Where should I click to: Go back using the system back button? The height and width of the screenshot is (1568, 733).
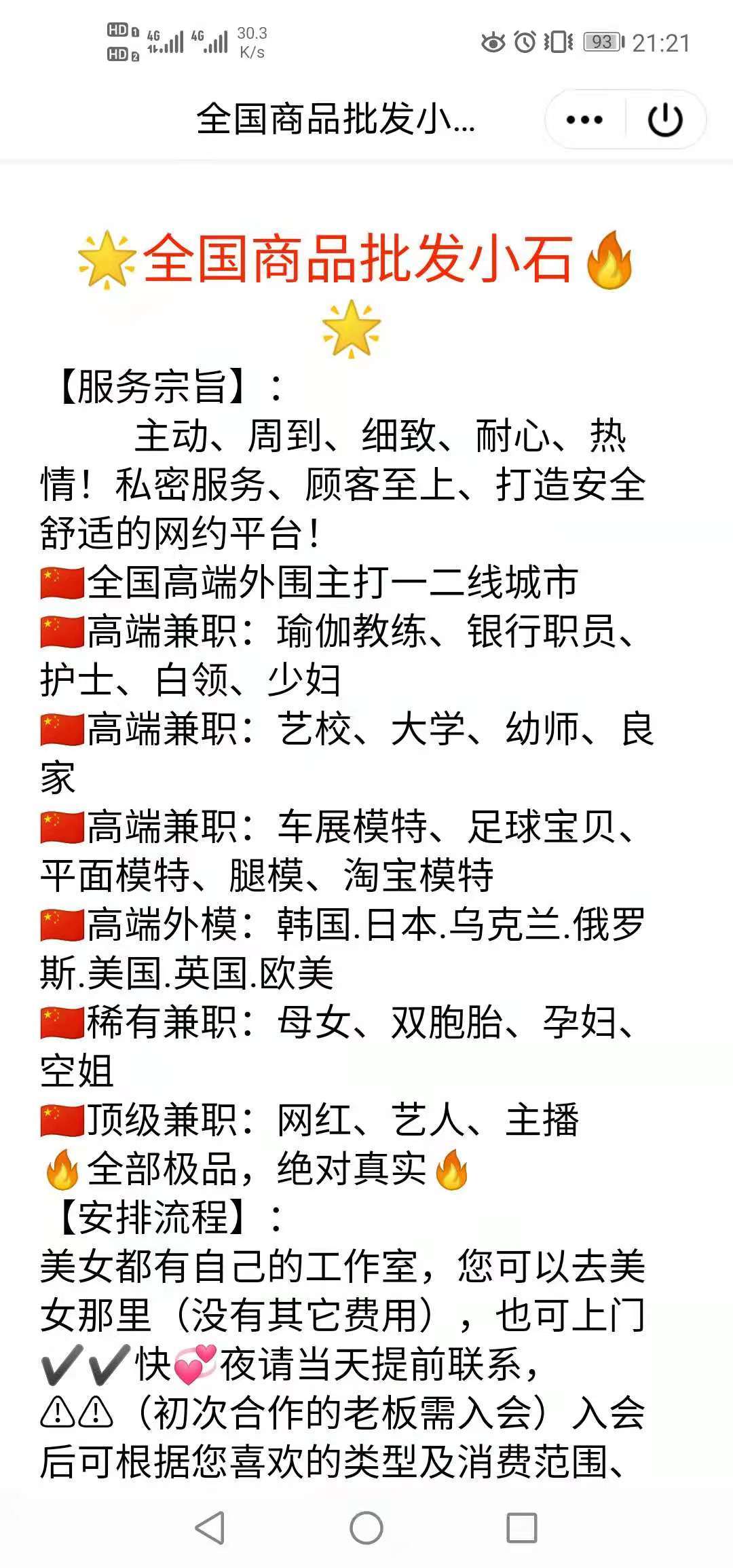pos(210,1528)
